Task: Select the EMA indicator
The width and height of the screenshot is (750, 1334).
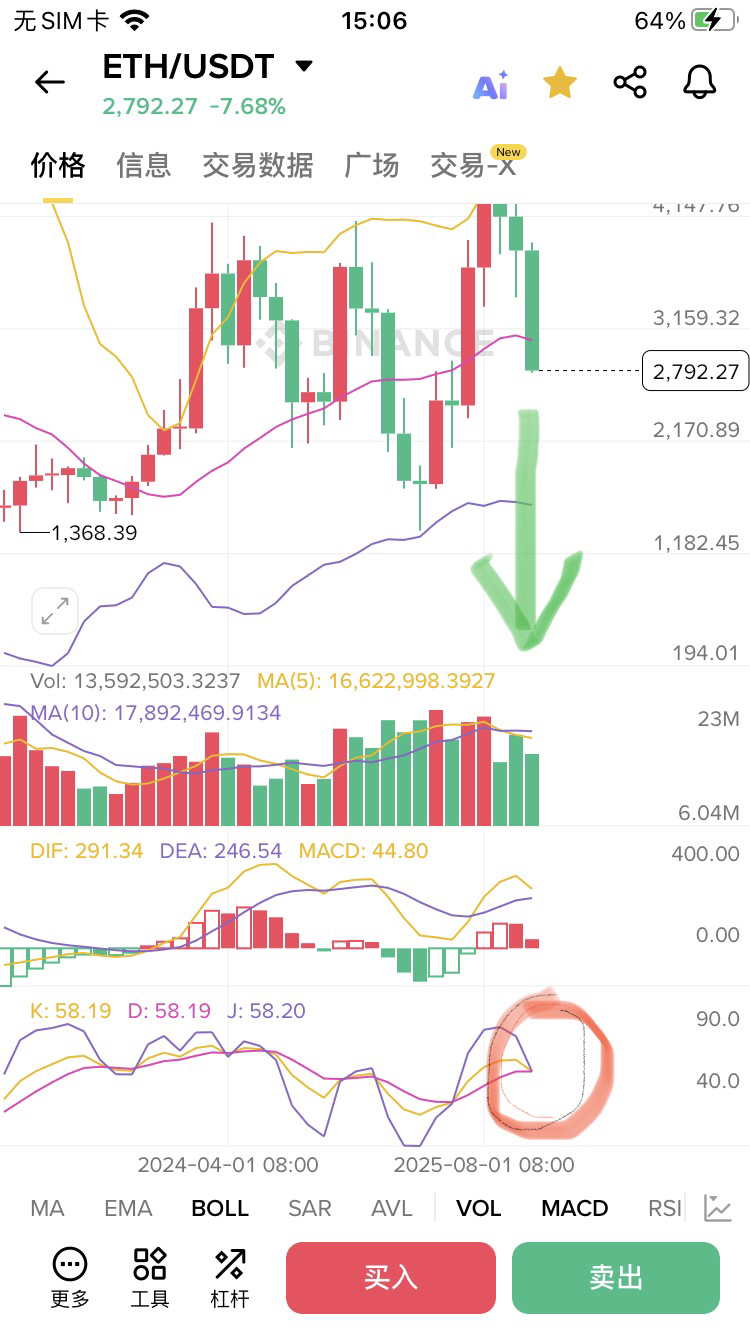Action: [x=128, y=1208]
